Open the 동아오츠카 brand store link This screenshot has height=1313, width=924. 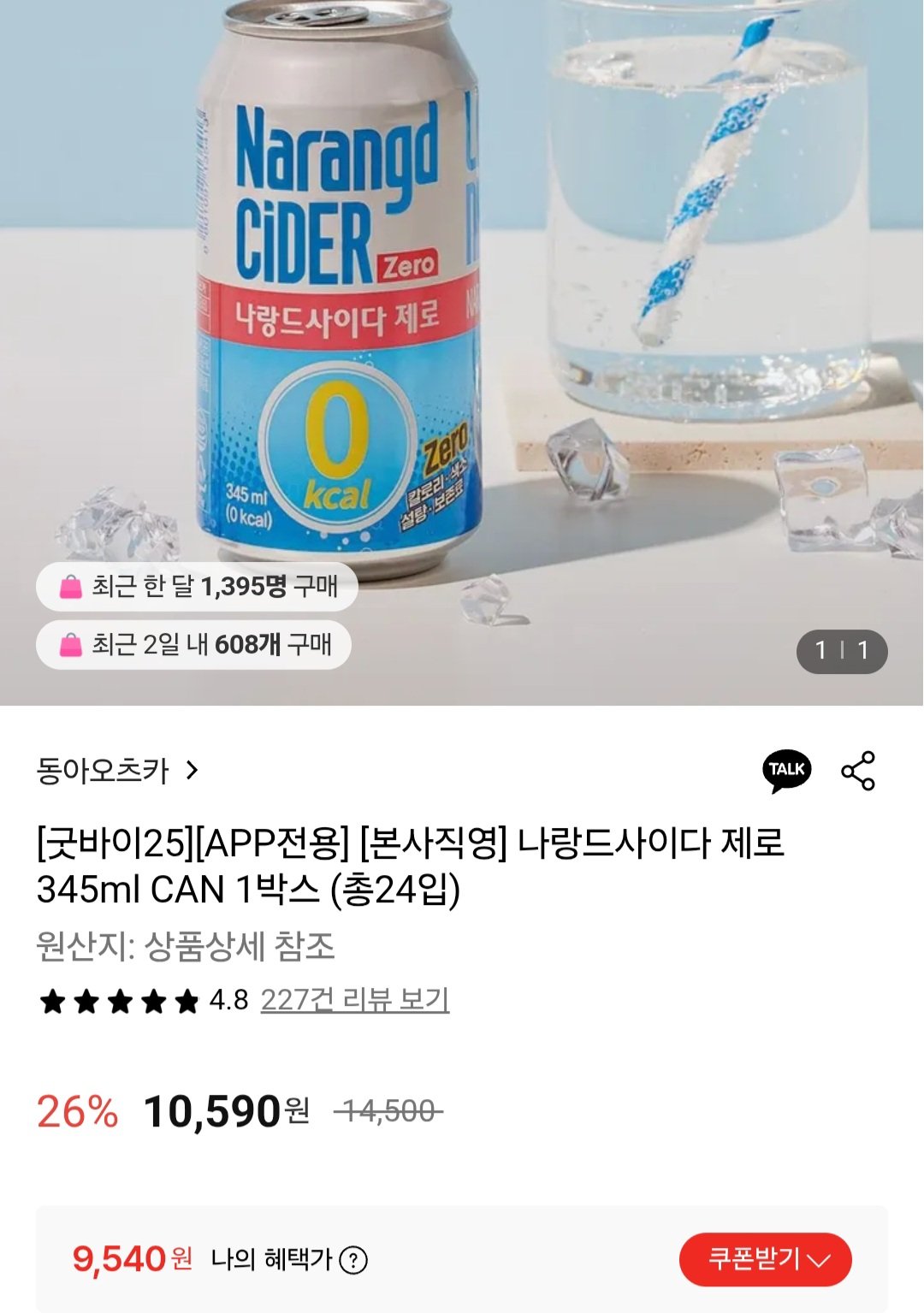pos(117,771)
